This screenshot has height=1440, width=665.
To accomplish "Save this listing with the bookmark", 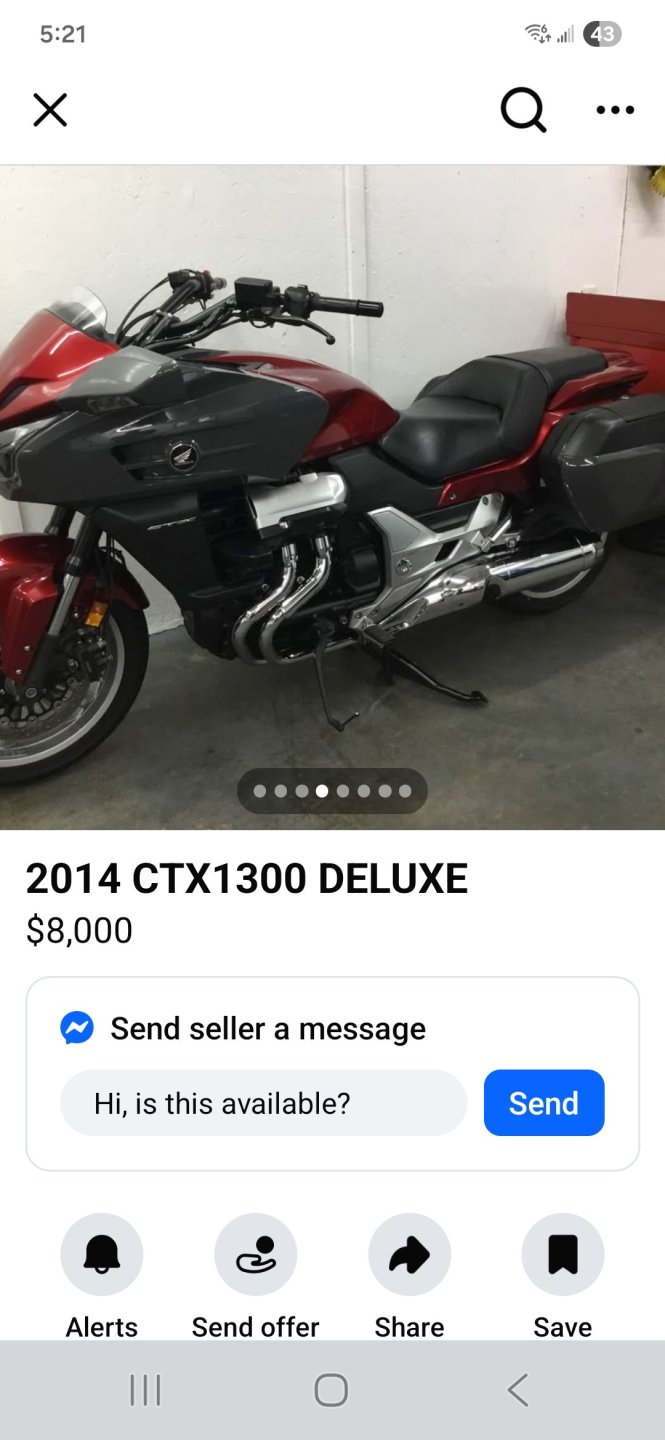I will click(x=563, y=1255).
